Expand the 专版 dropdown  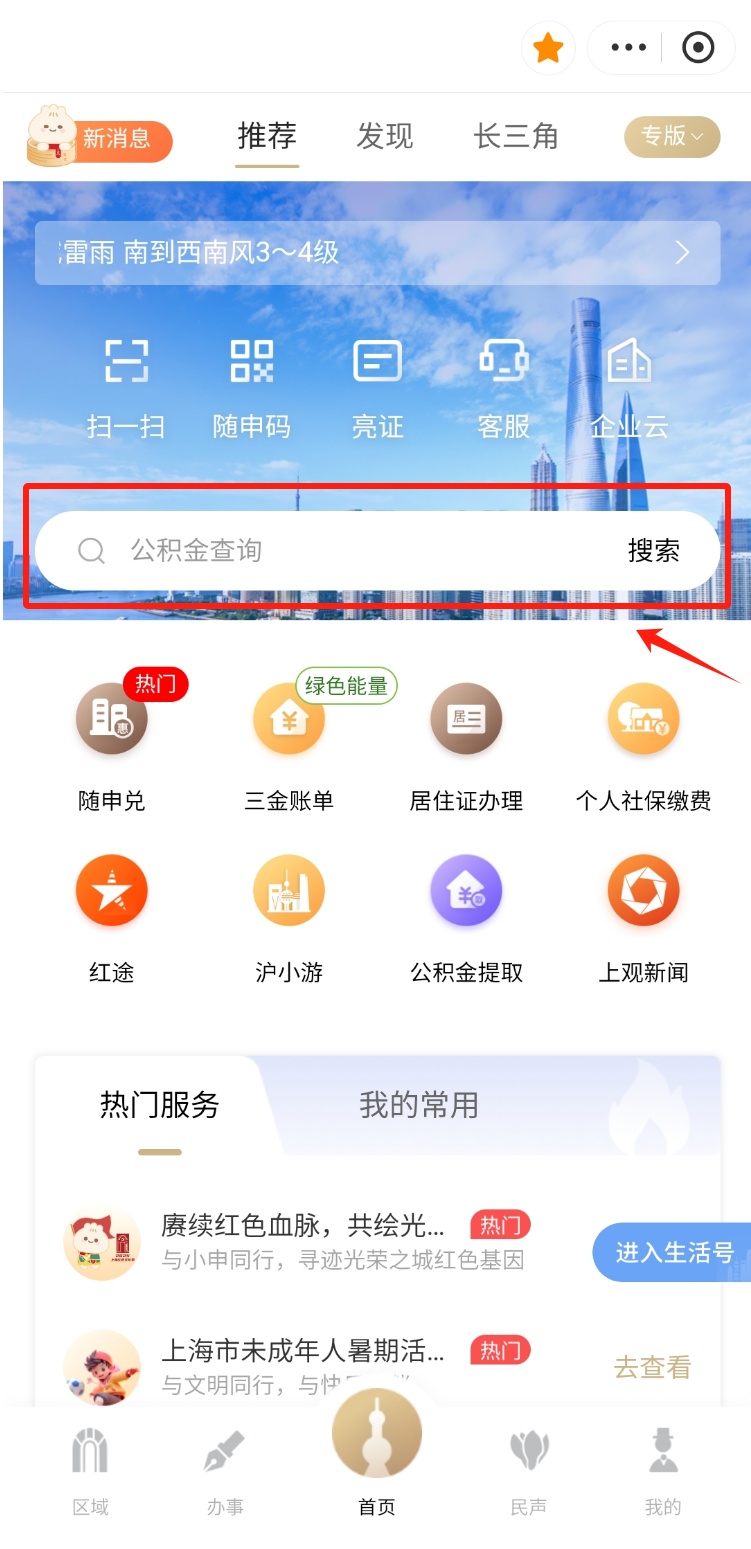click(672, 137)
